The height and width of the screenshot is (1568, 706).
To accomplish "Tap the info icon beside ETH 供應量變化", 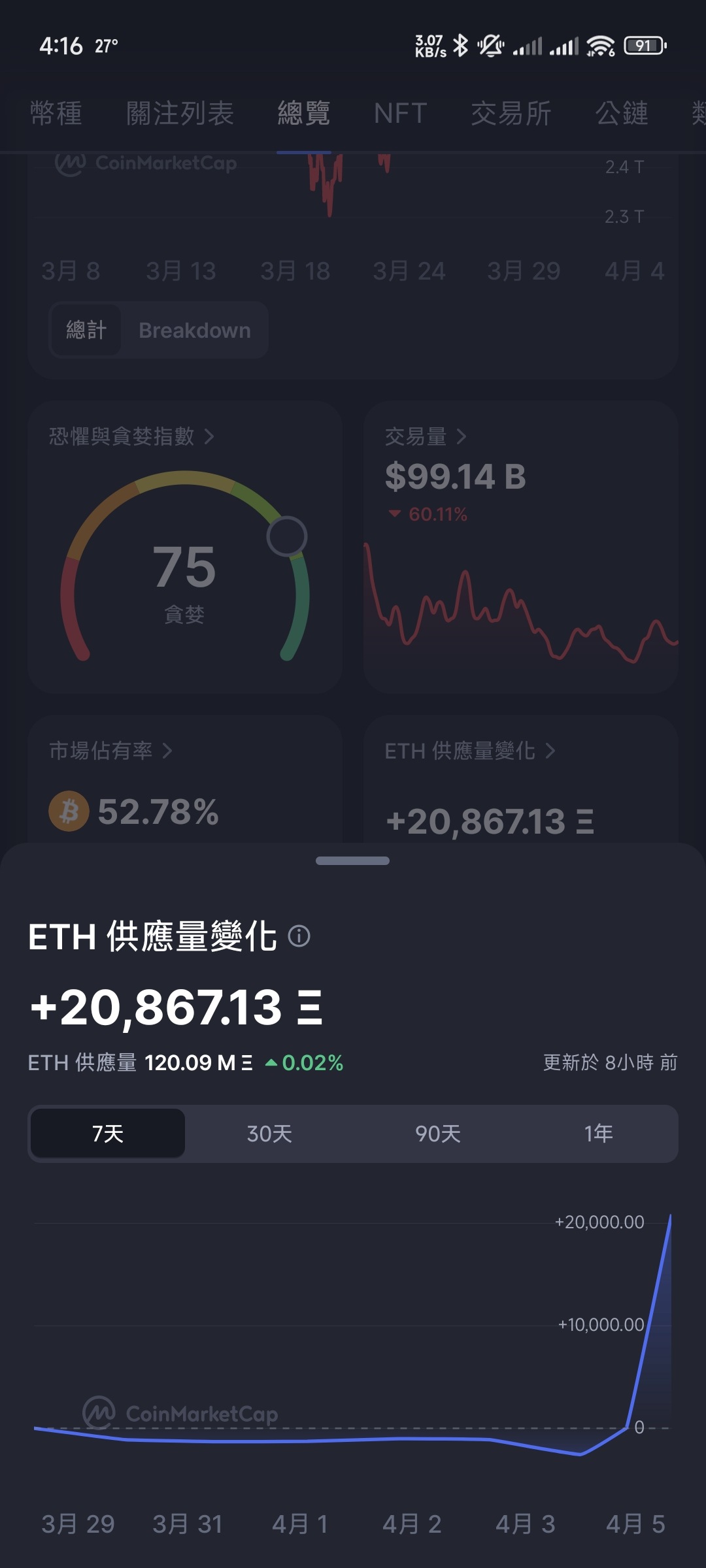I will 299,936.
